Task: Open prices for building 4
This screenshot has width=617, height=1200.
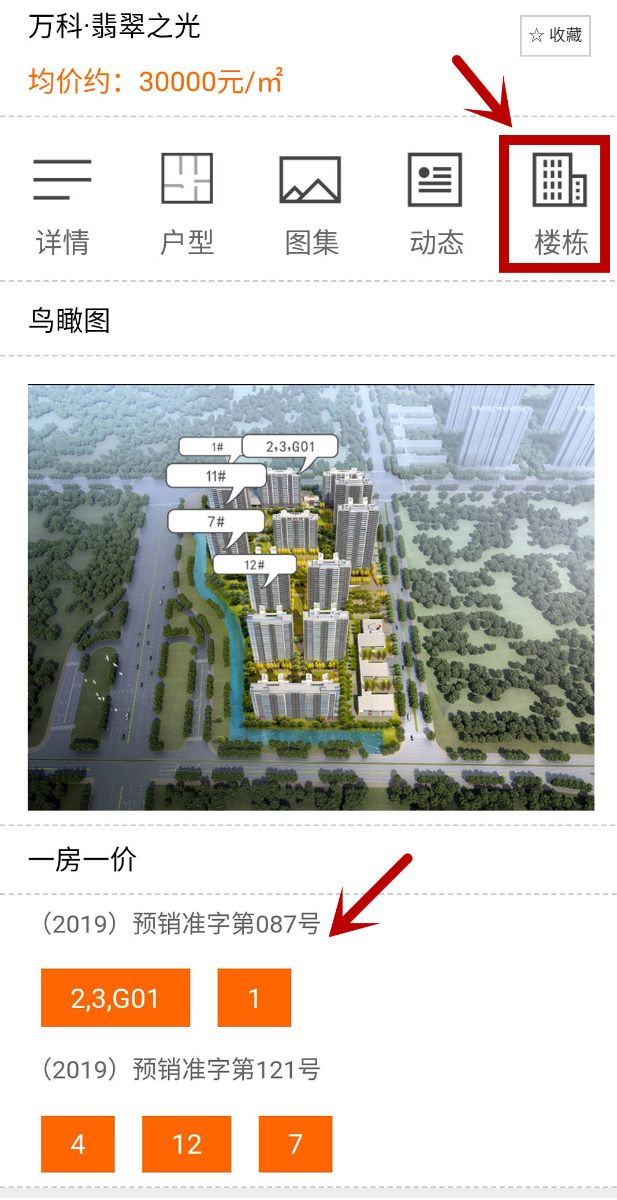Action: tap(78, 1144)
